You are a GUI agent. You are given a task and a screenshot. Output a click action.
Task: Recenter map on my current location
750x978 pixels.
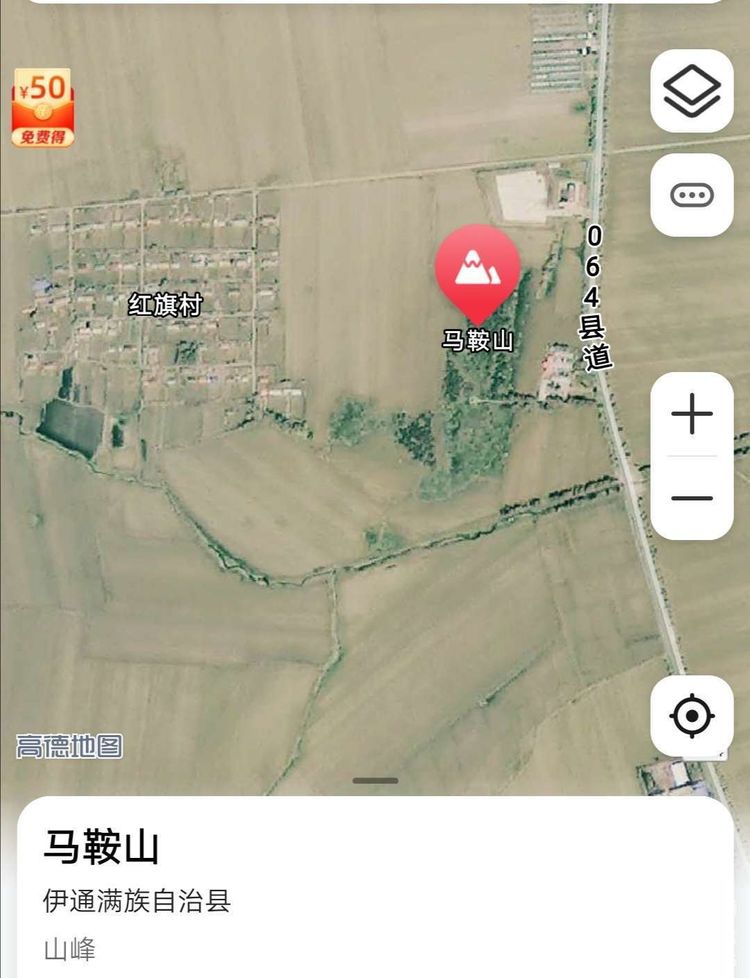[x=691, y=716]
